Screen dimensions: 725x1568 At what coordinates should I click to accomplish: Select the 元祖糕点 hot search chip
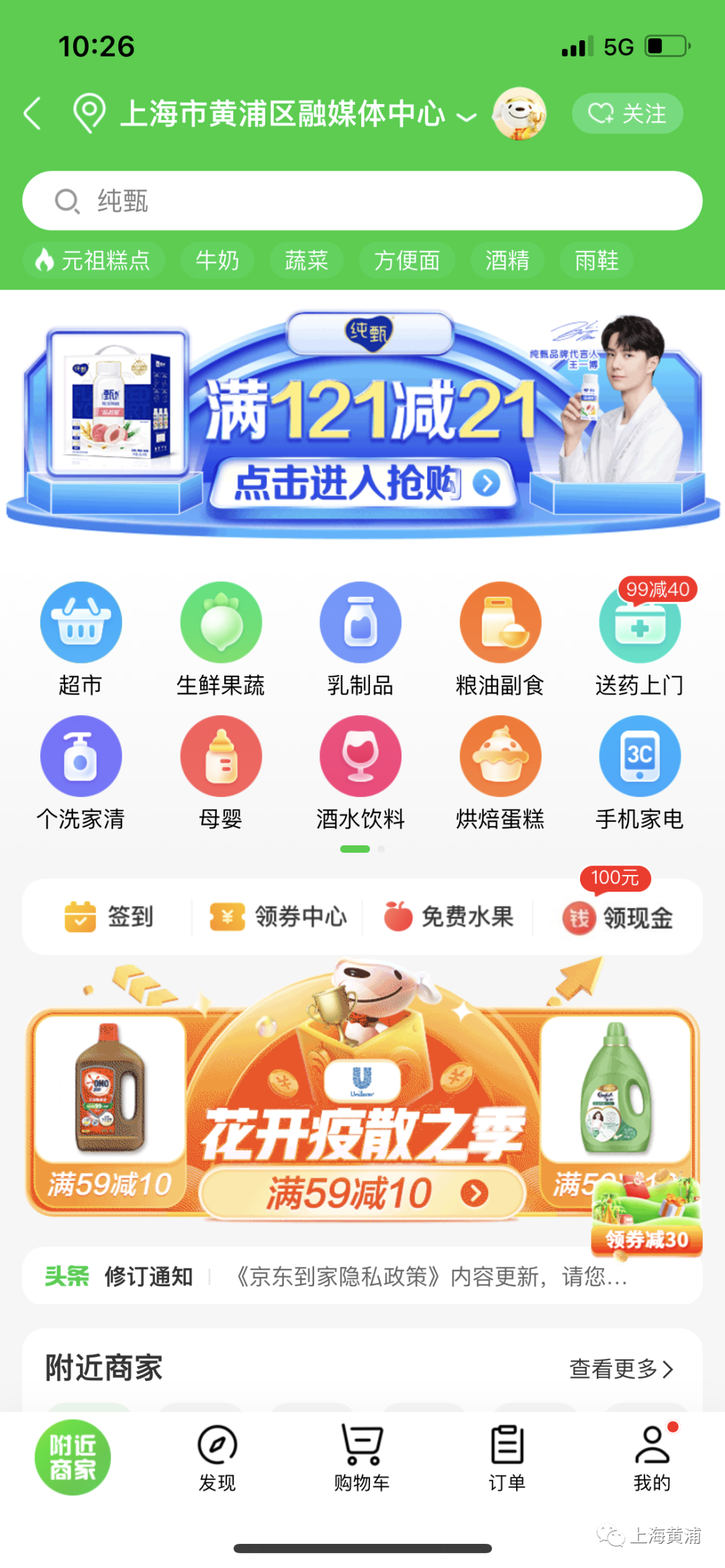[94, 260]
